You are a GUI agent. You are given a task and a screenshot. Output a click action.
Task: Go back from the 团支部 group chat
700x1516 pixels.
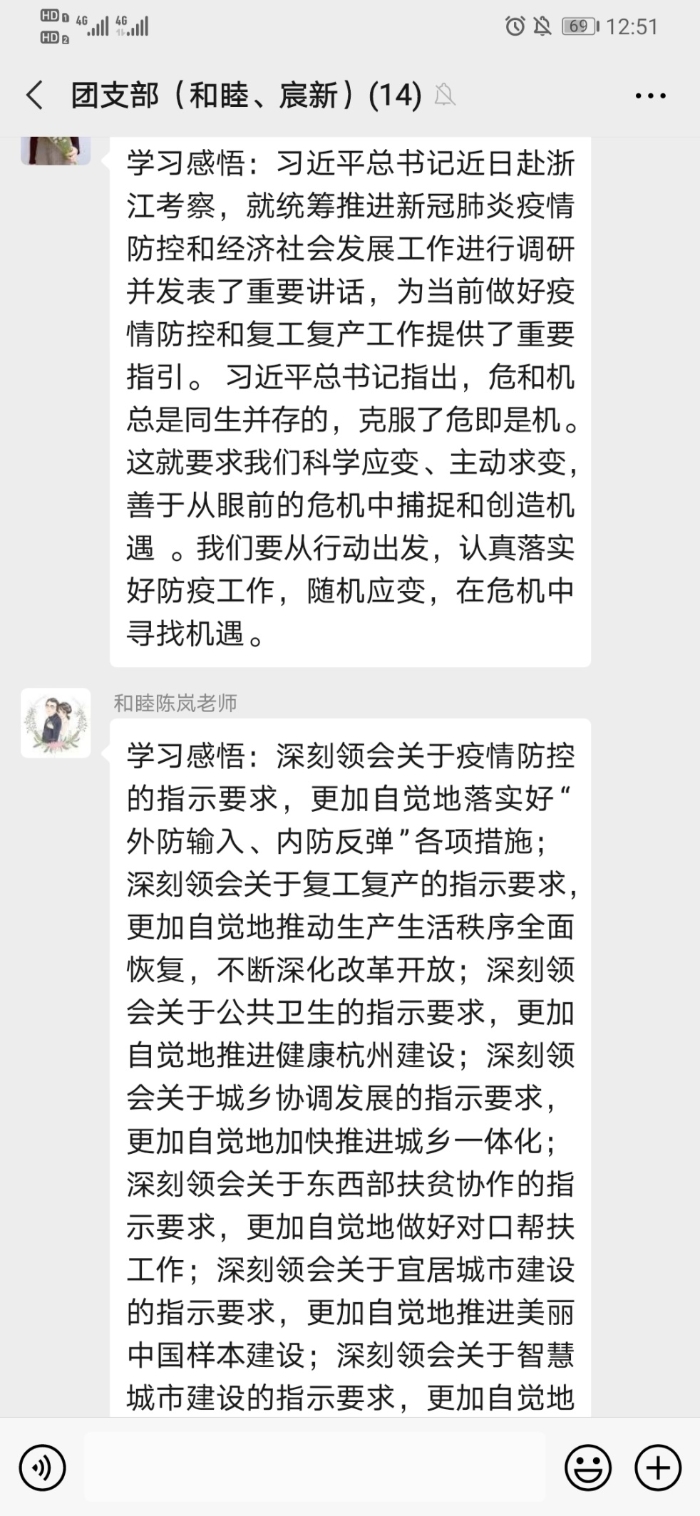pos(35,96)
